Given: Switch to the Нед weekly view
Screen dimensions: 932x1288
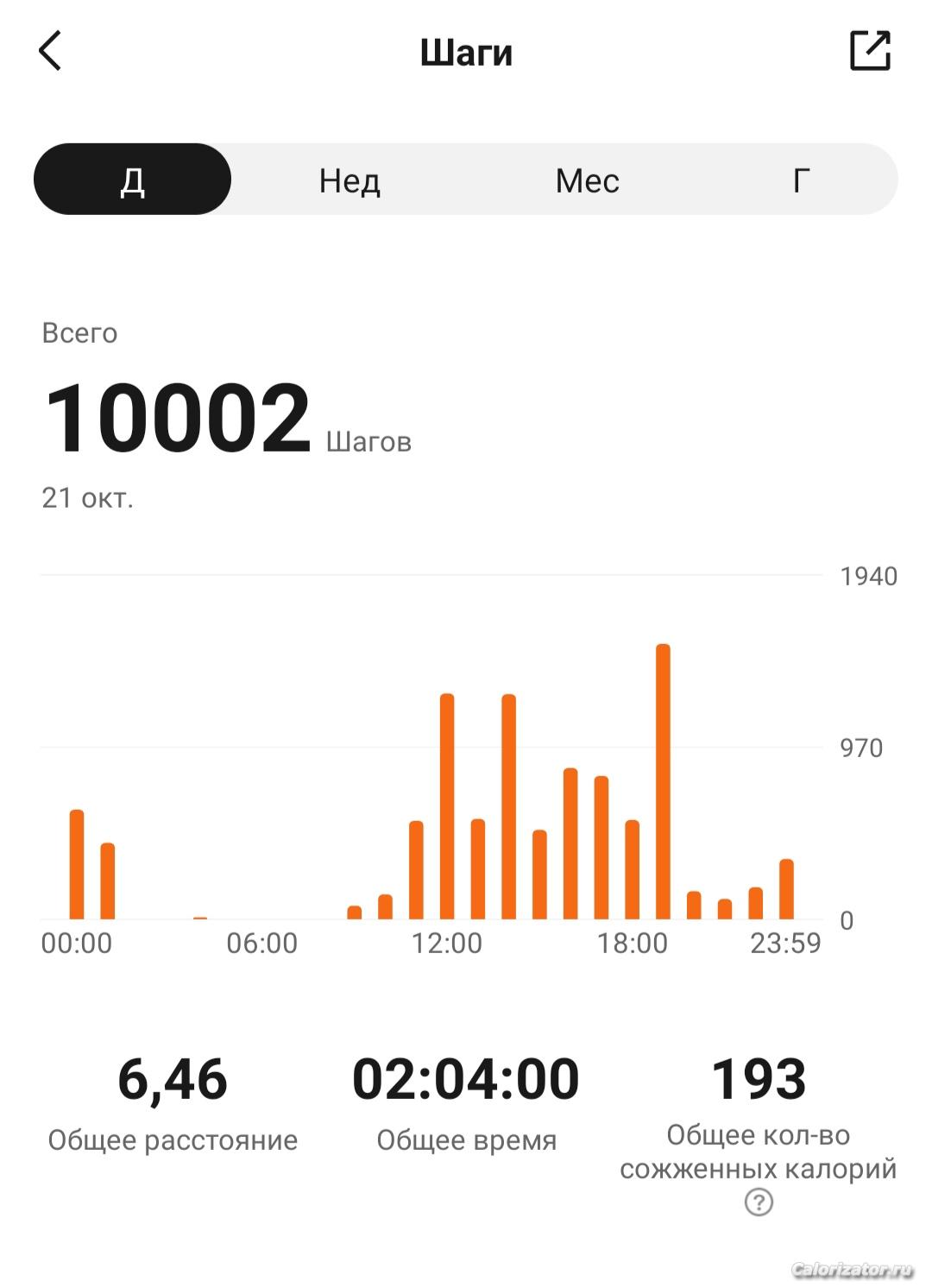Looking at the screenshot, I should [x=349, y=180].
